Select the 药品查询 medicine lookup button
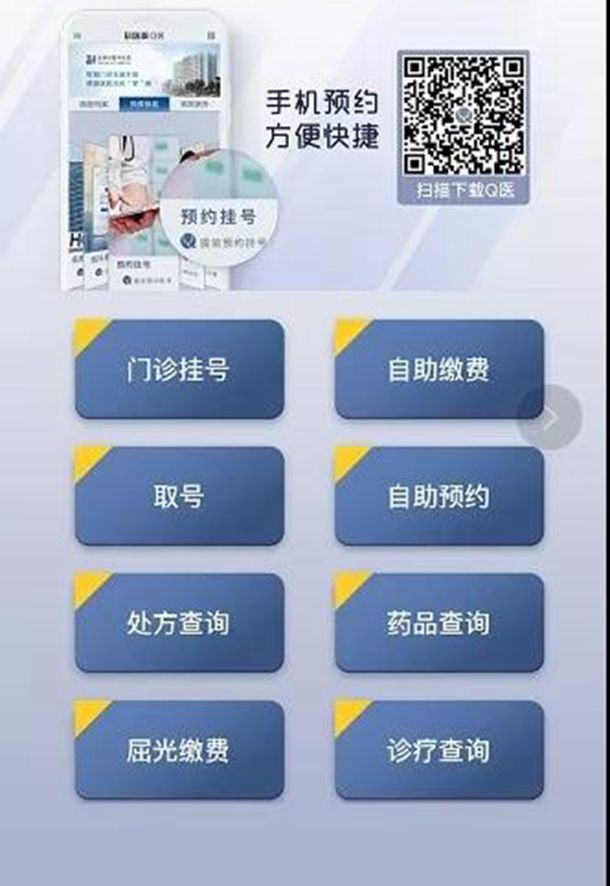Image resolution: width=610 pixels, height=886 pixels. (x=438, y=623)
